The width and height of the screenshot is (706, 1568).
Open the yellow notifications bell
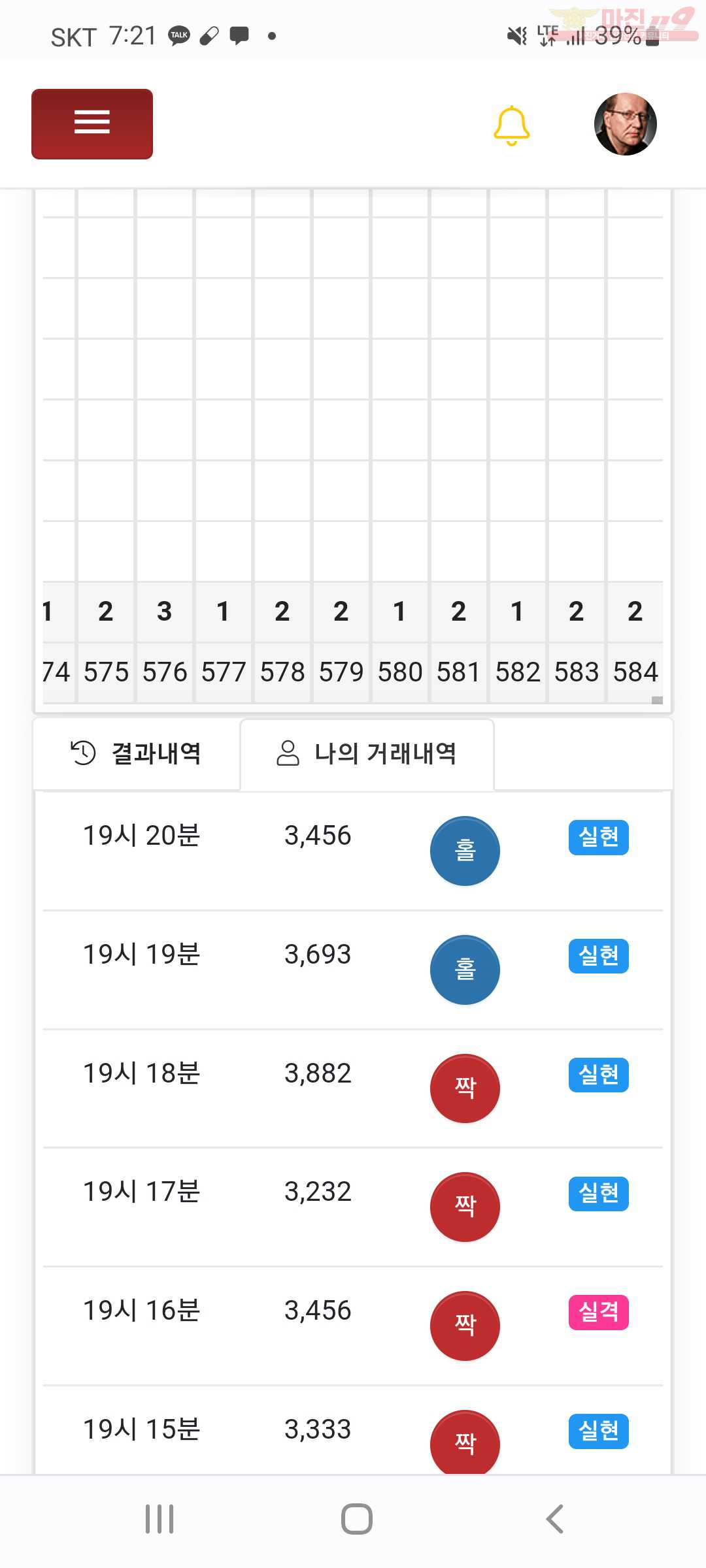(511, 125)
